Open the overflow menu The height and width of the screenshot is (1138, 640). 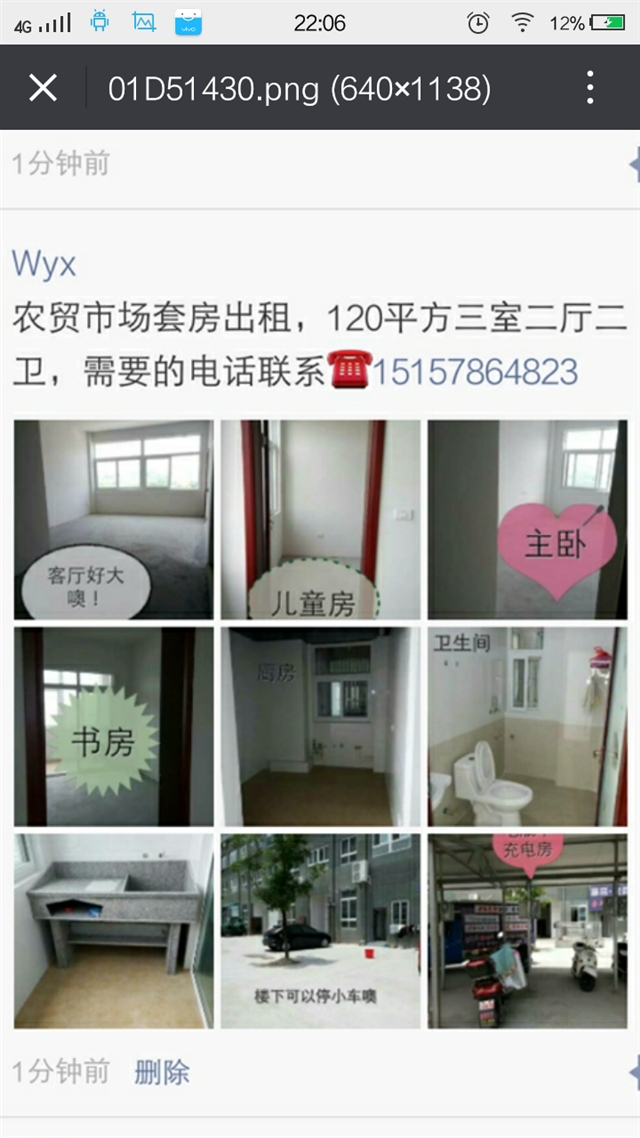tap(590, 88)
